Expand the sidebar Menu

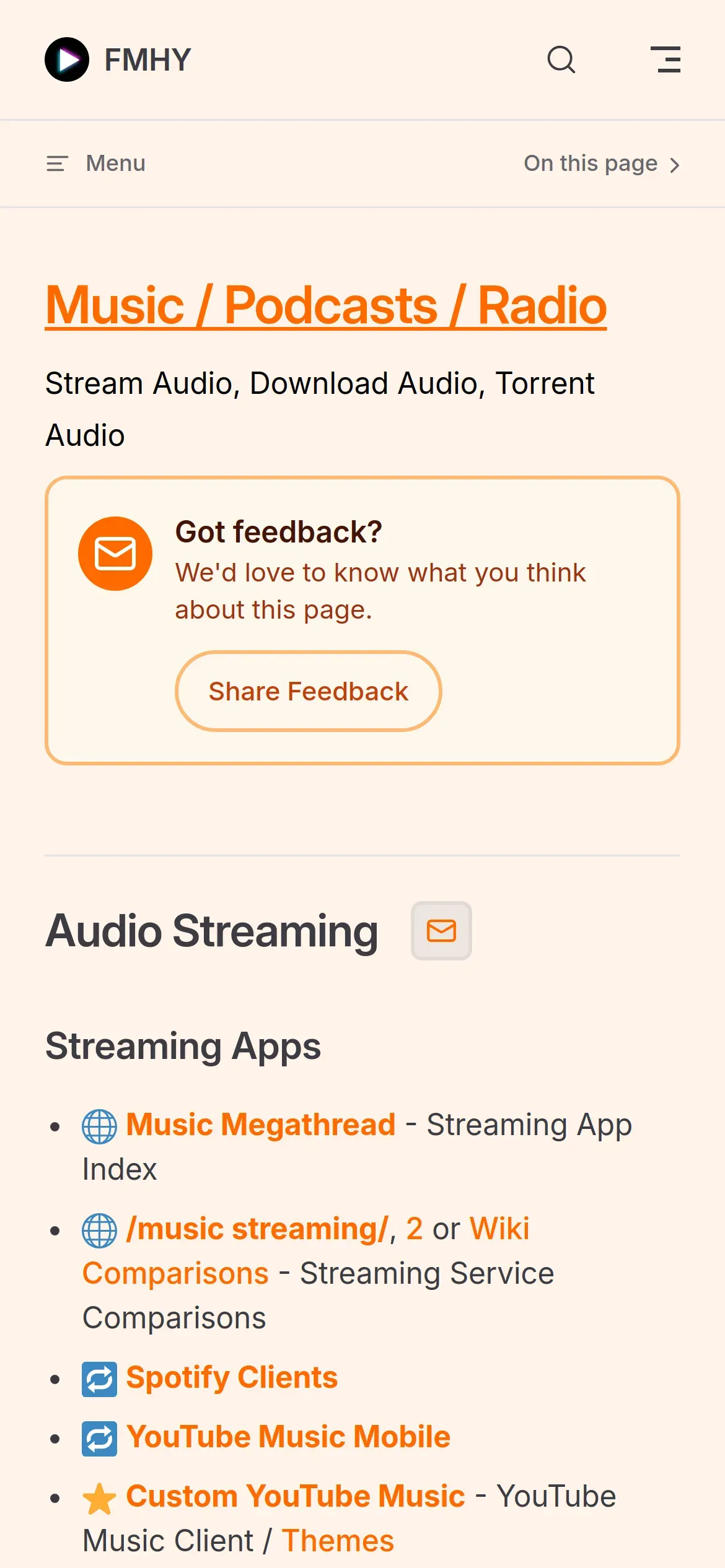[x=96, y=163]
